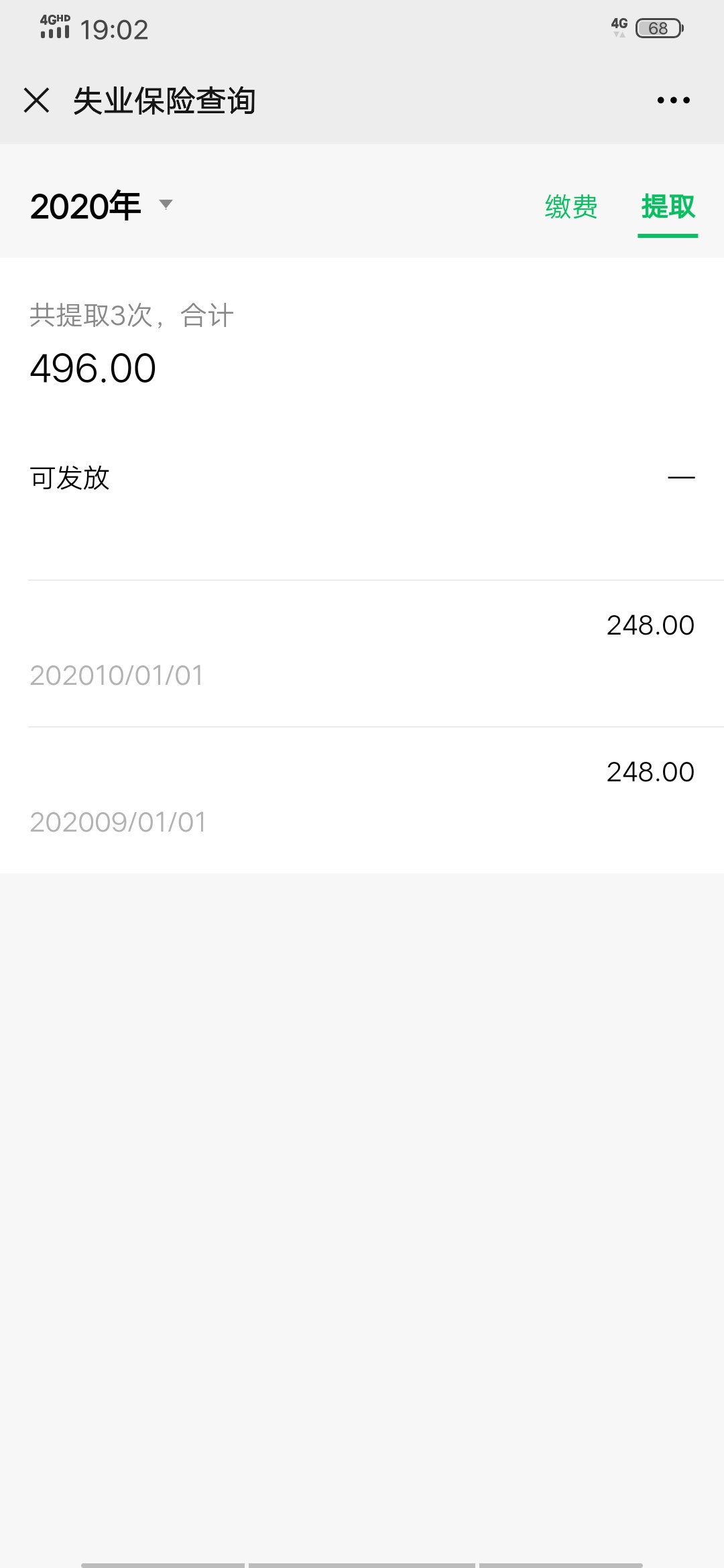Close the 失业保险查询 page
Image resolution: width=724 pixels, height=1568 pixels.
pos(36,101)
